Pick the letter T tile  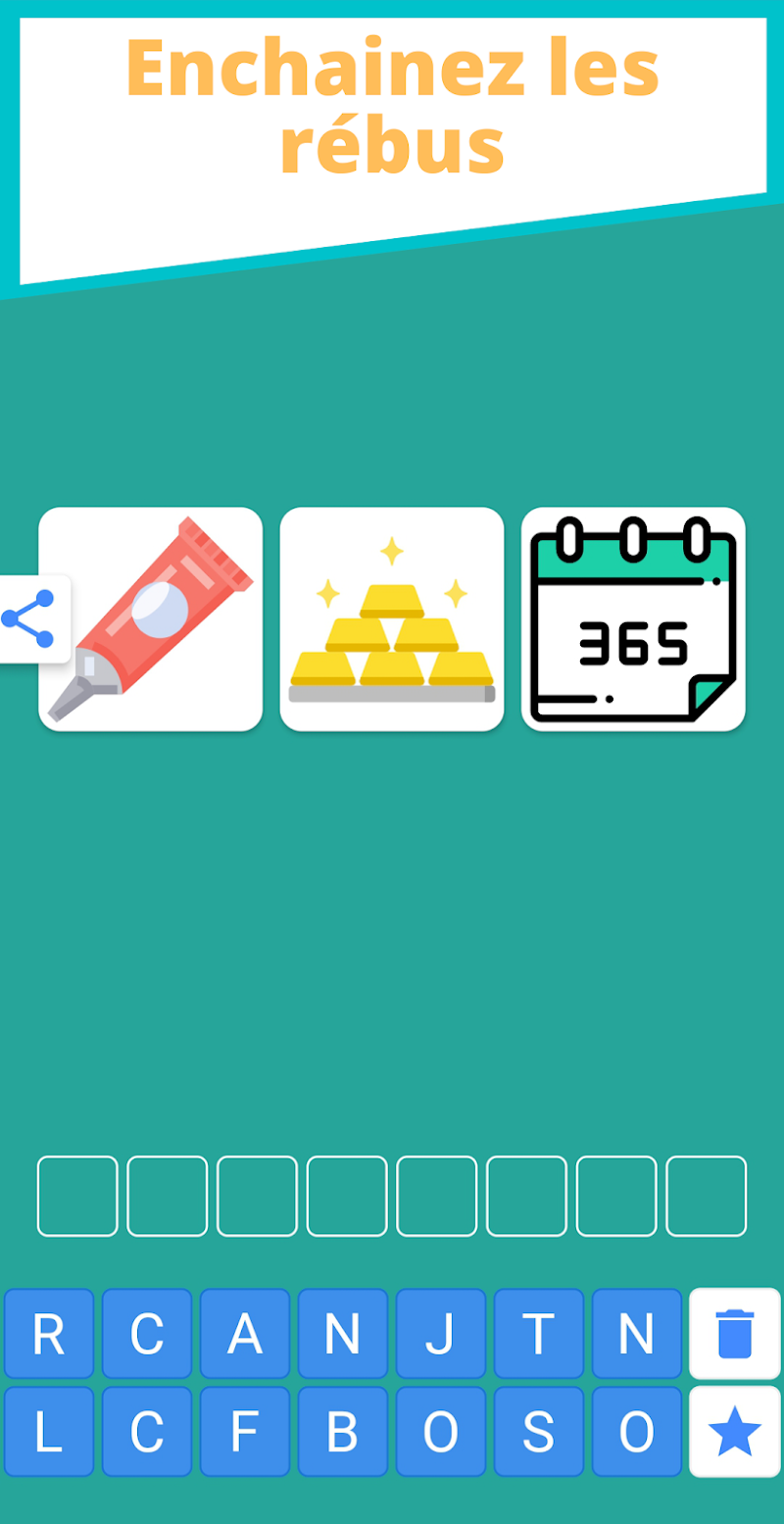(539, 1334)
